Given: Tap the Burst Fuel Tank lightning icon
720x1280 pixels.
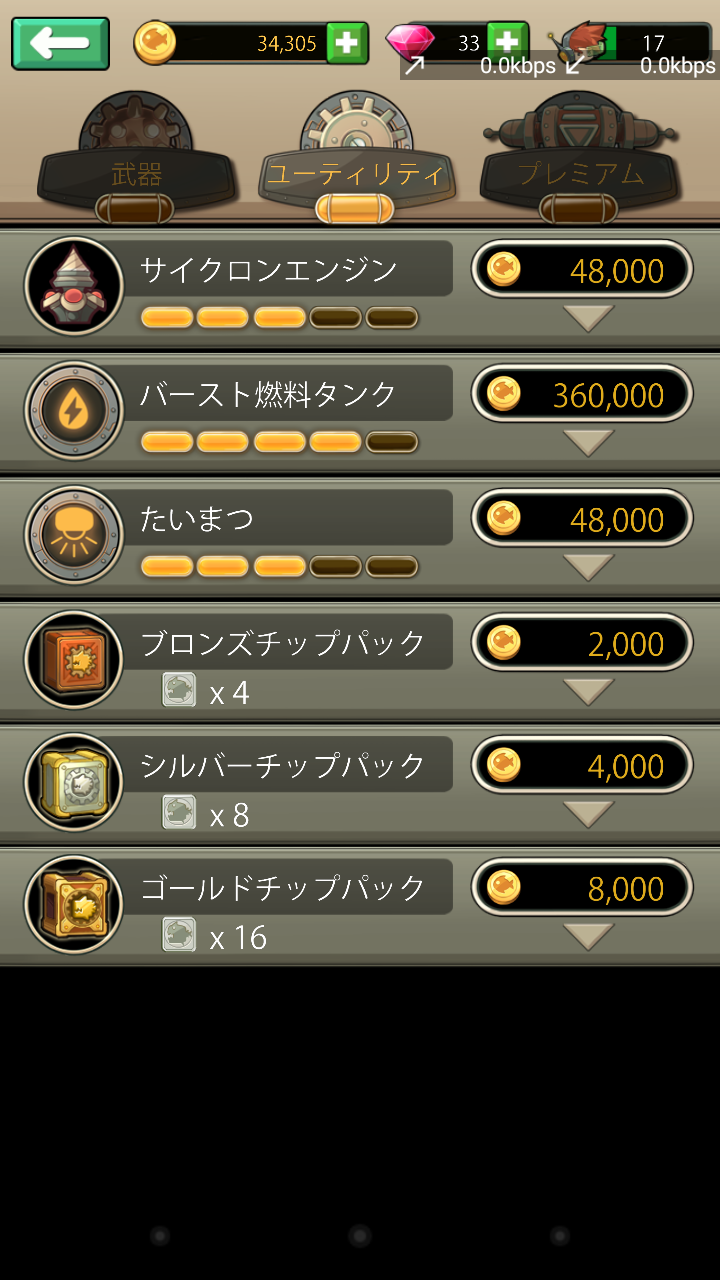Looking at the screenshot, I should click(x=73, y=410).
